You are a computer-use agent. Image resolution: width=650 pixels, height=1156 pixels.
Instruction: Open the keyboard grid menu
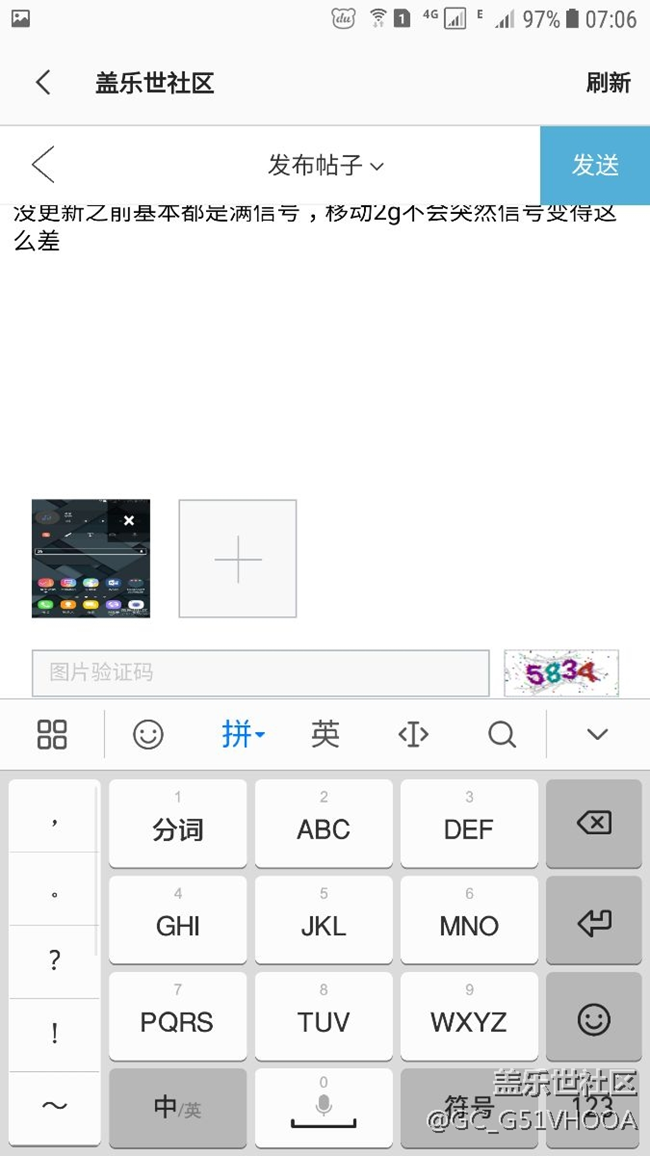52,735
